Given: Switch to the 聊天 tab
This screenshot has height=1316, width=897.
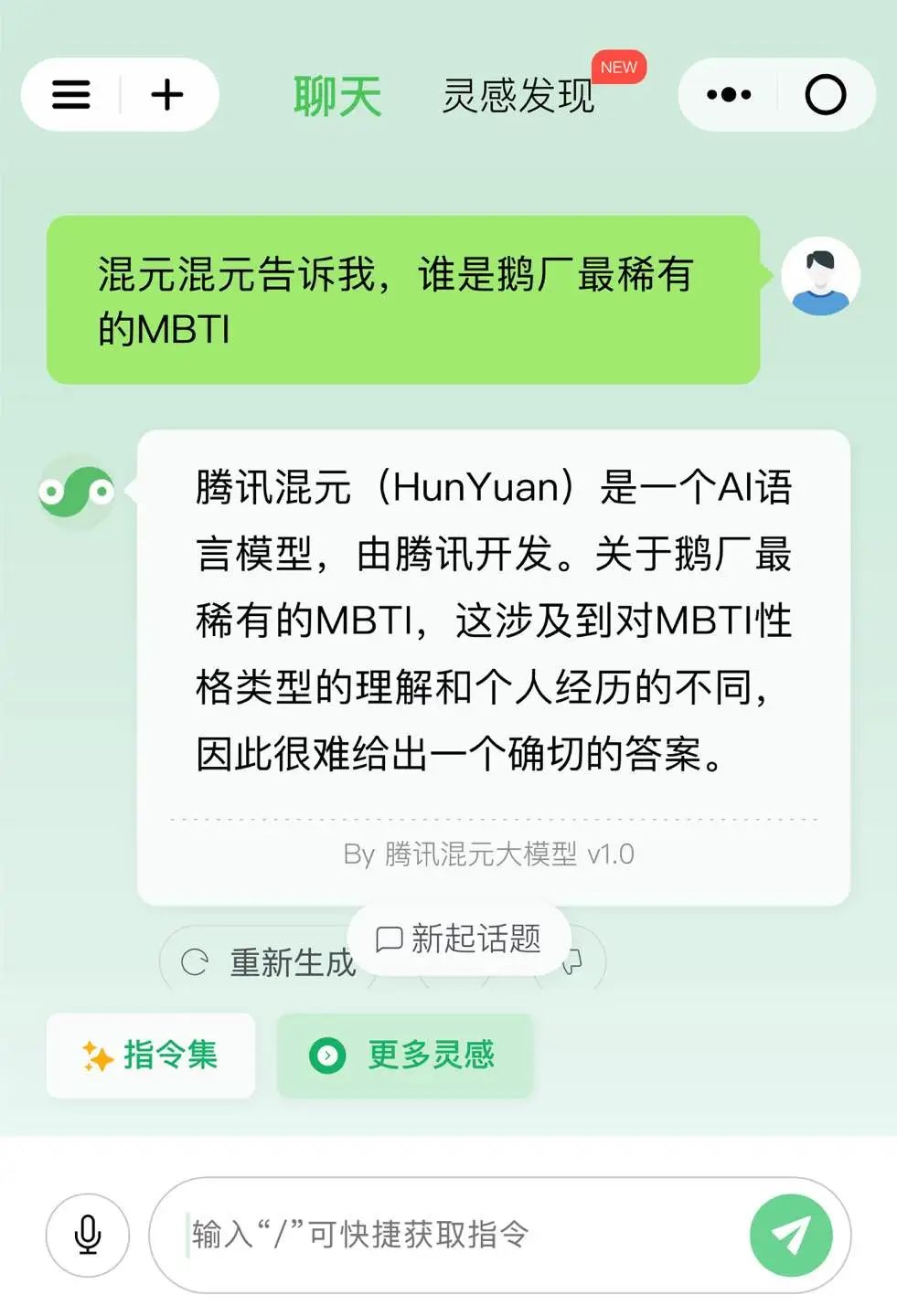Looking at the screenshot, I should (x=336, y=96).
